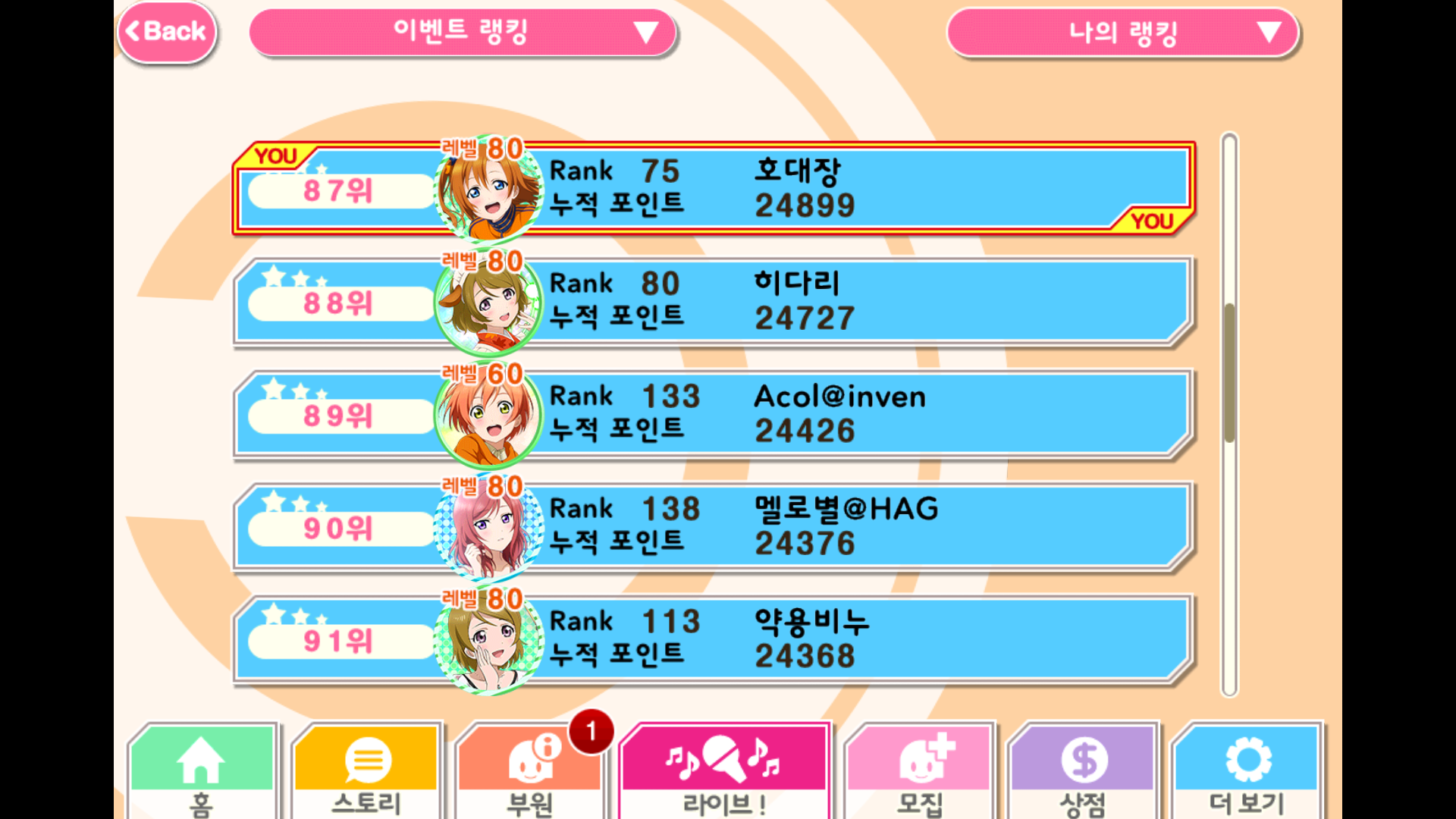Viewport: 1456px width, 819px height.
Task: Expand the 나의 랭킹 dropdown
Action: pyautogui.click(x=1122, y=33)
